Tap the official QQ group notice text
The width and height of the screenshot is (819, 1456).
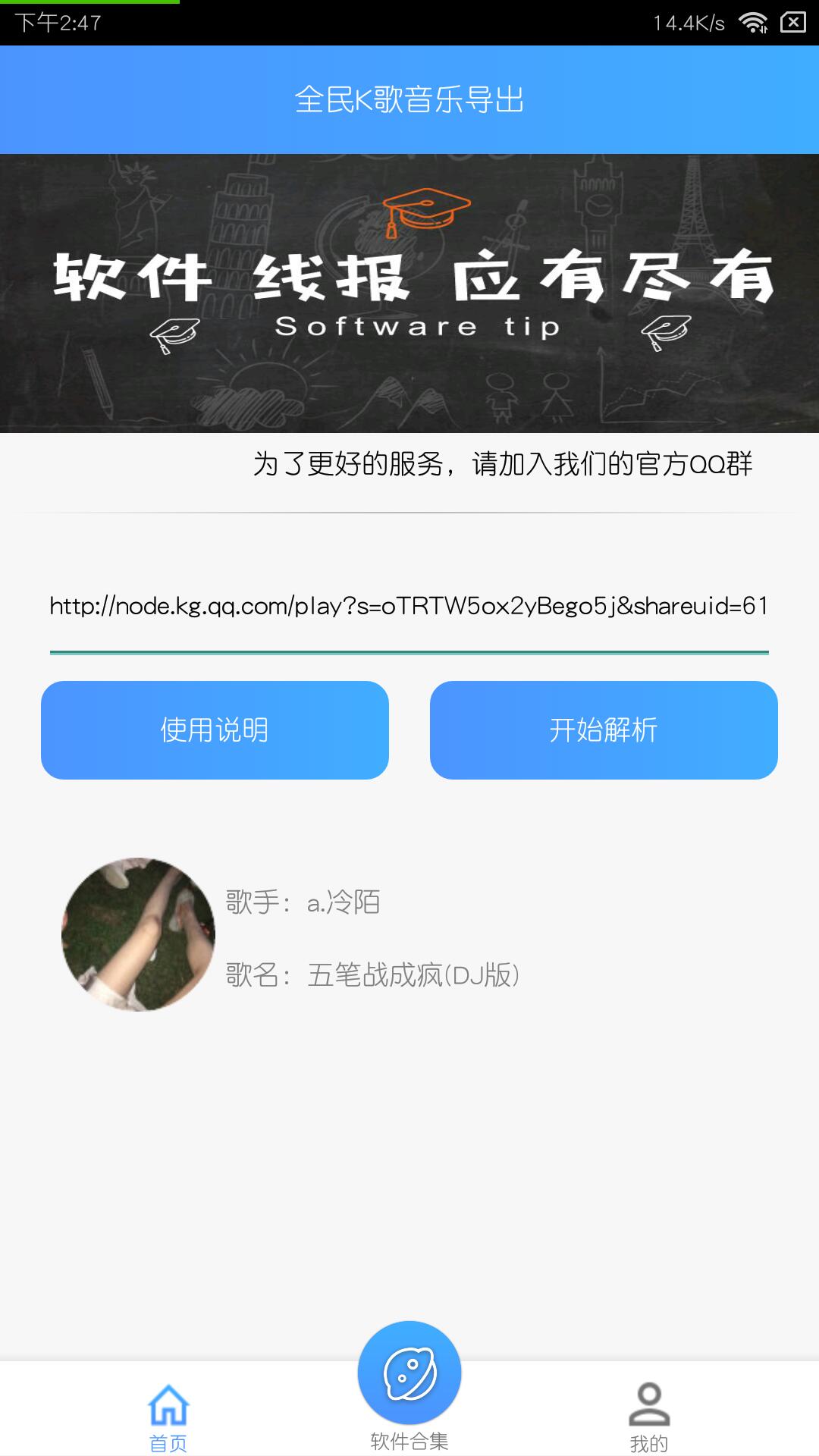[503, 465]
